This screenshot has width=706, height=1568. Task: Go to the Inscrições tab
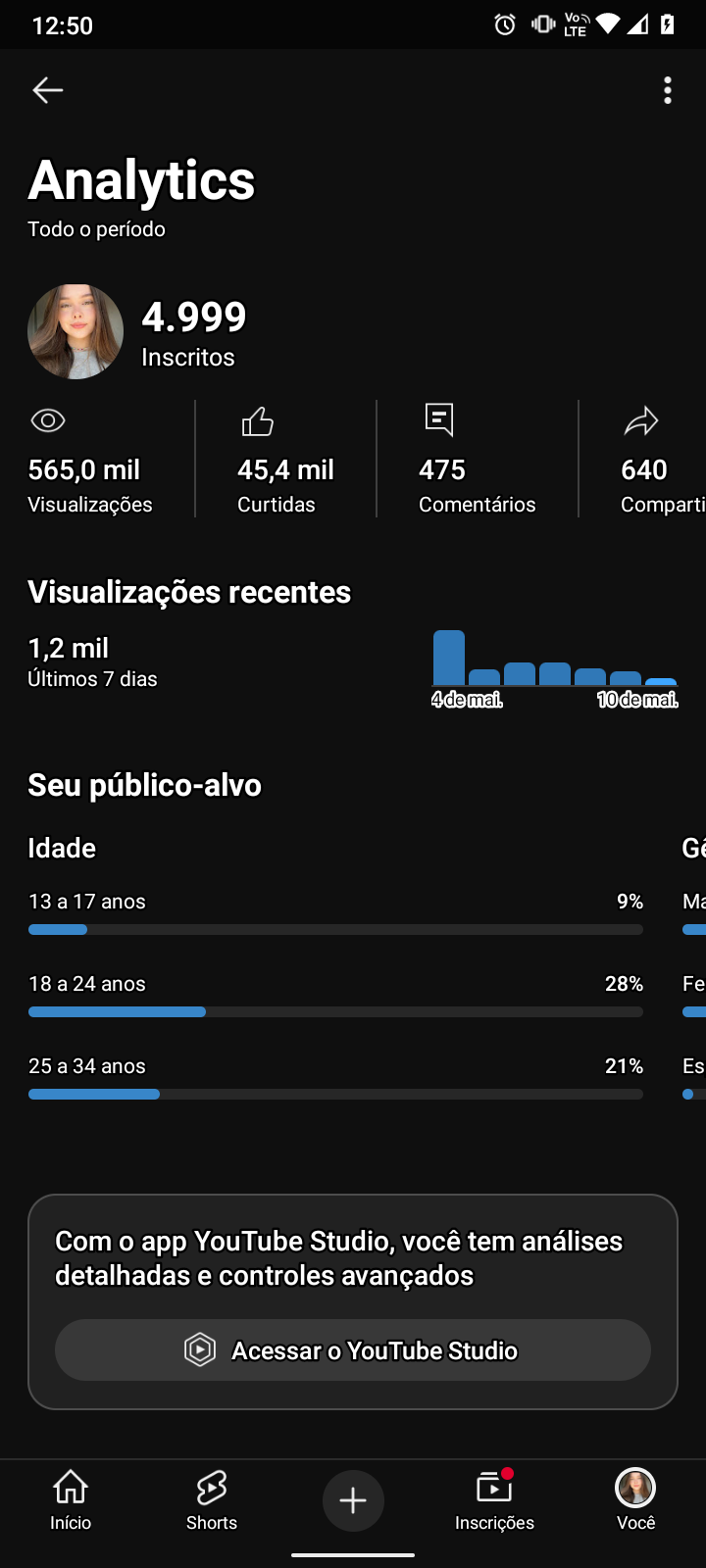tap(494, 1500)
